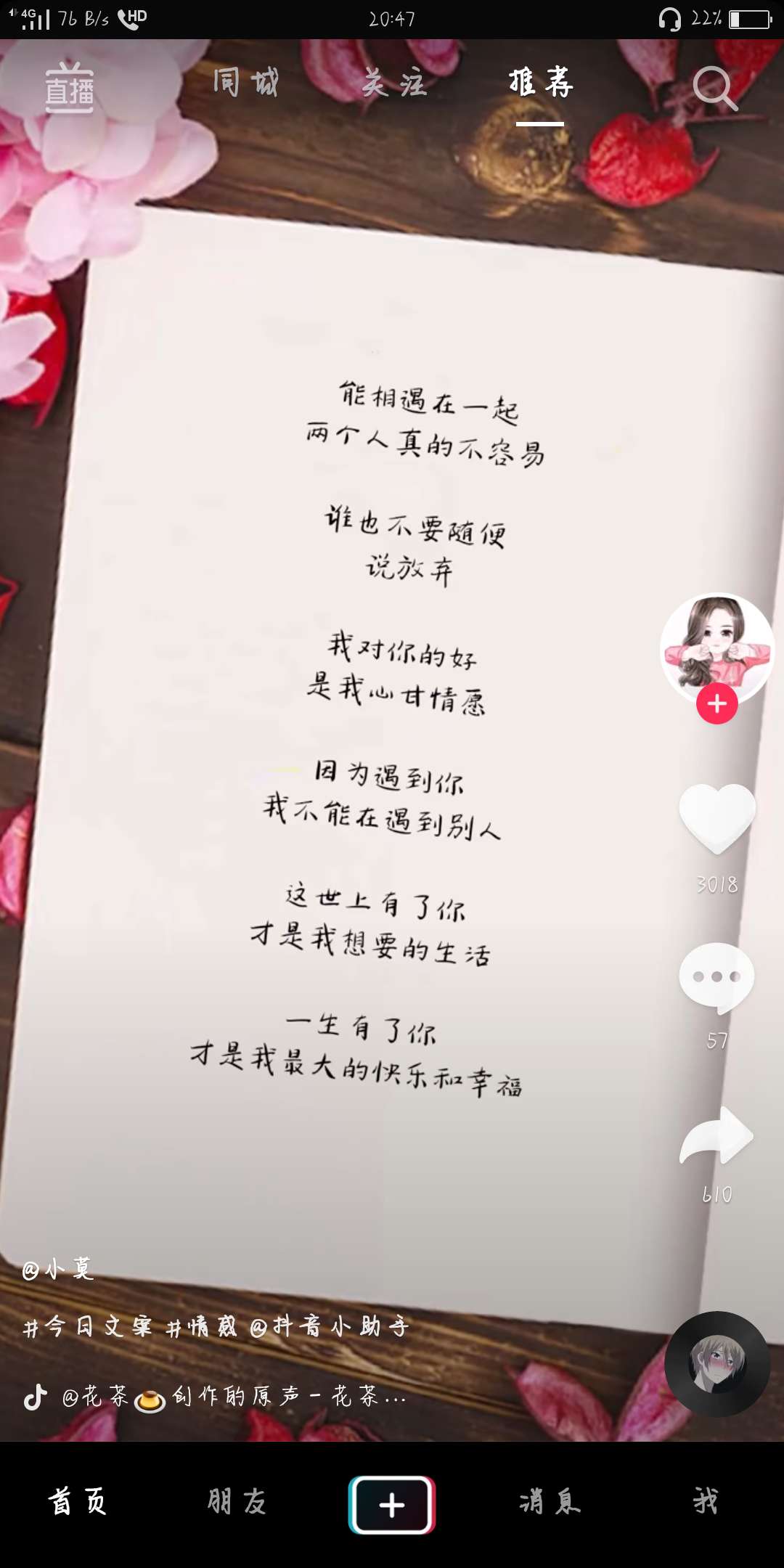
Task: Follow the creator with the red plus button
Action: coord(716,703)
